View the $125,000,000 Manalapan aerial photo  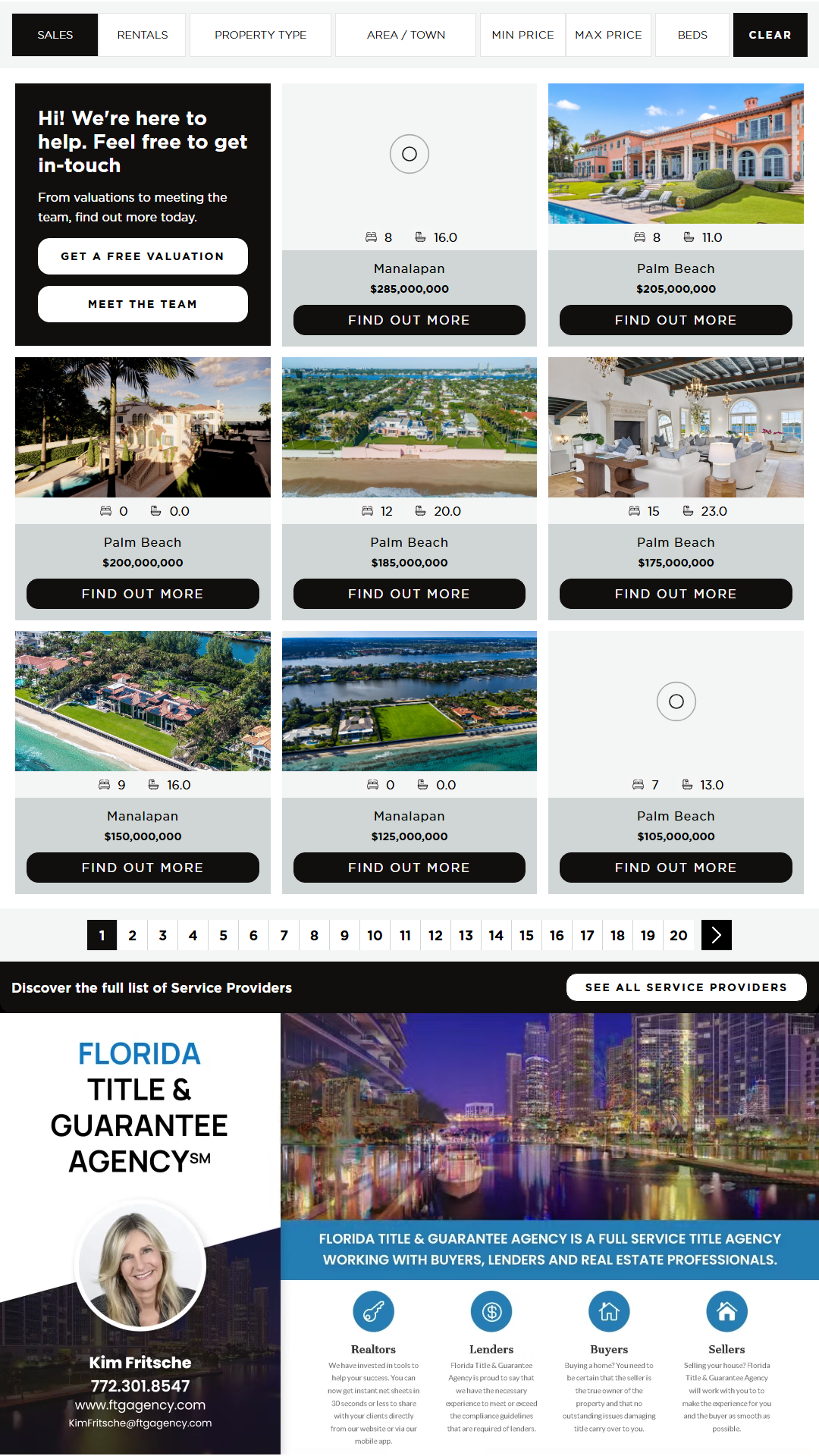409,701
